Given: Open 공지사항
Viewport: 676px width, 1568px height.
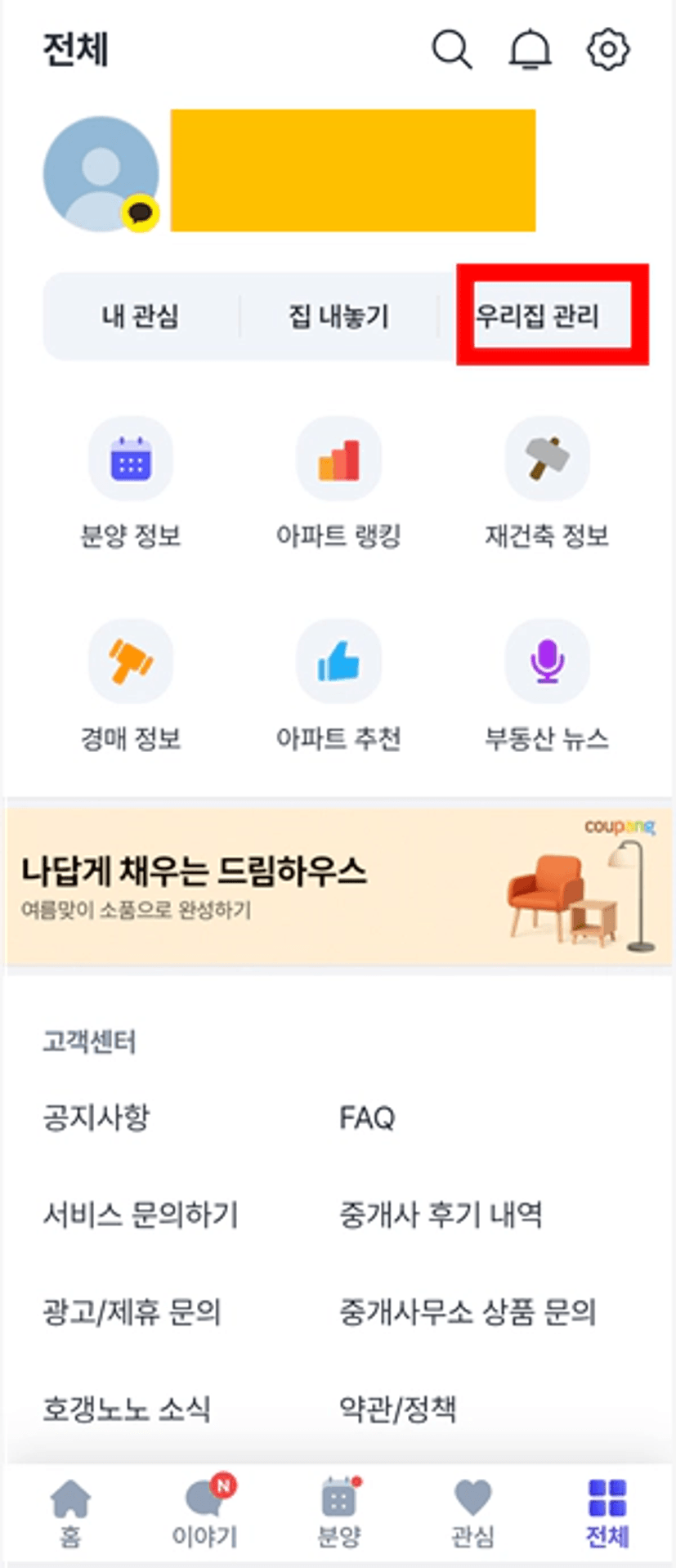Looking at the screenshot, I should pyautogui.click(x=96, y=1117).
